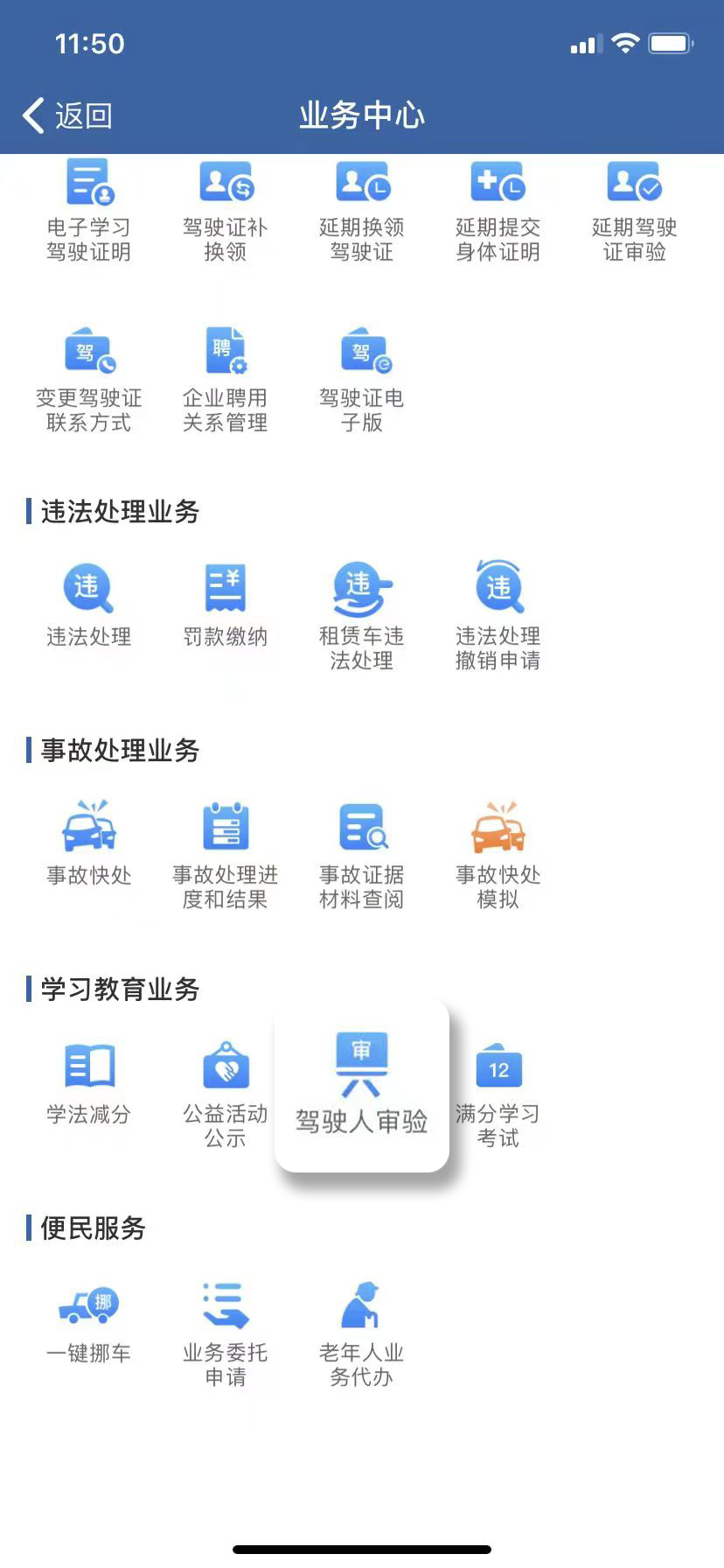Open 变更驾驶证联系方式
724x1568 pixels.
click(89, 381)
